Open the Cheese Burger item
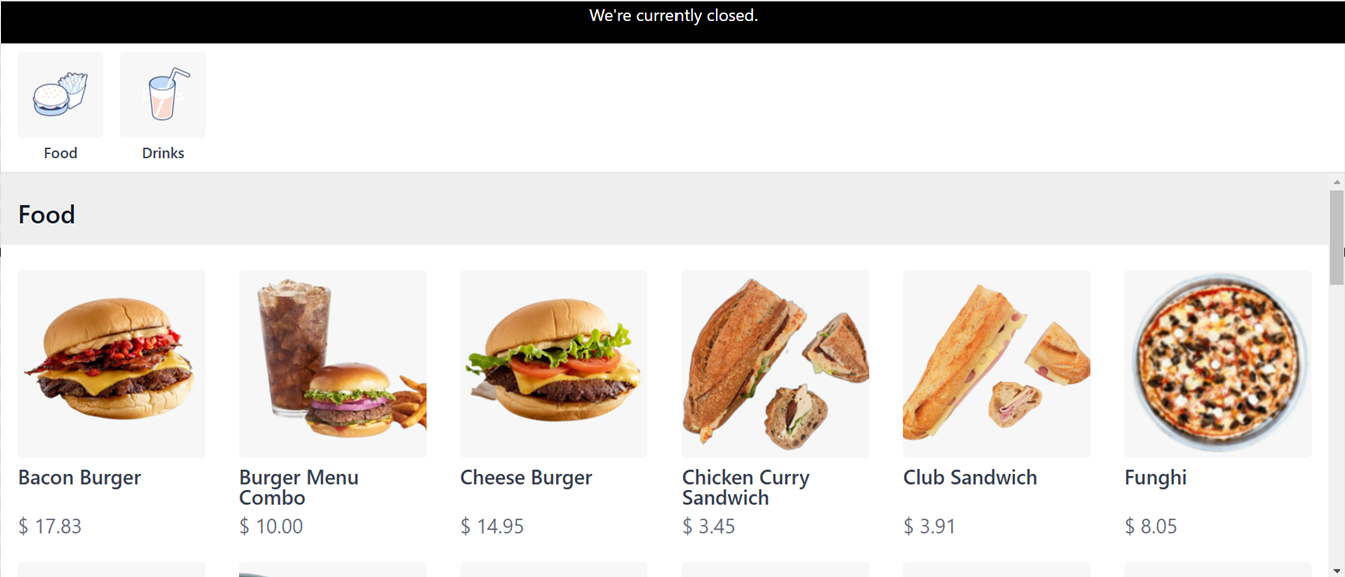This screenshot has height=577, width=1345. click(553, 364)
